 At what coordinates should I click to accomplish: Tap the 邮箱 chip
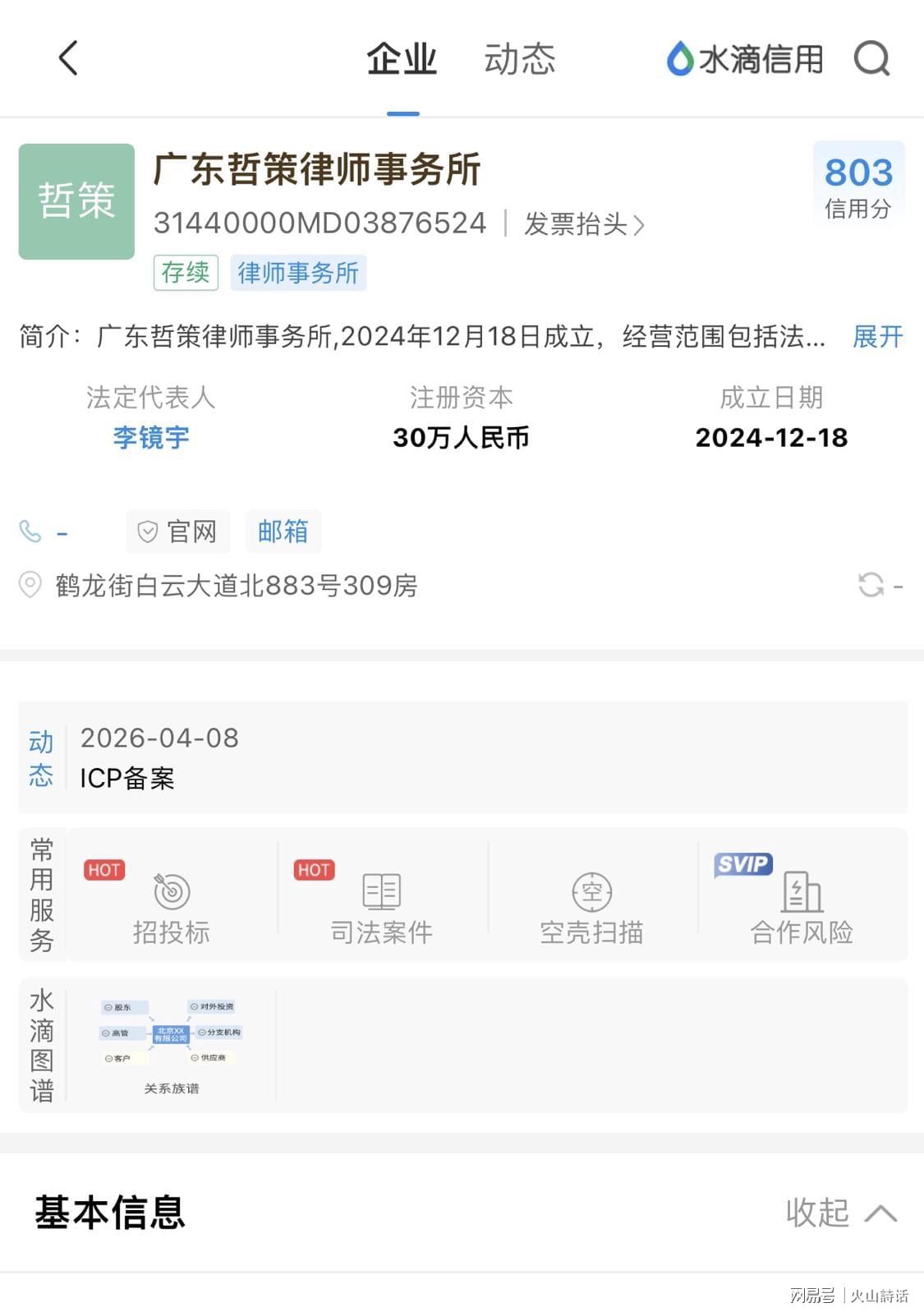(x=283, y=532)
